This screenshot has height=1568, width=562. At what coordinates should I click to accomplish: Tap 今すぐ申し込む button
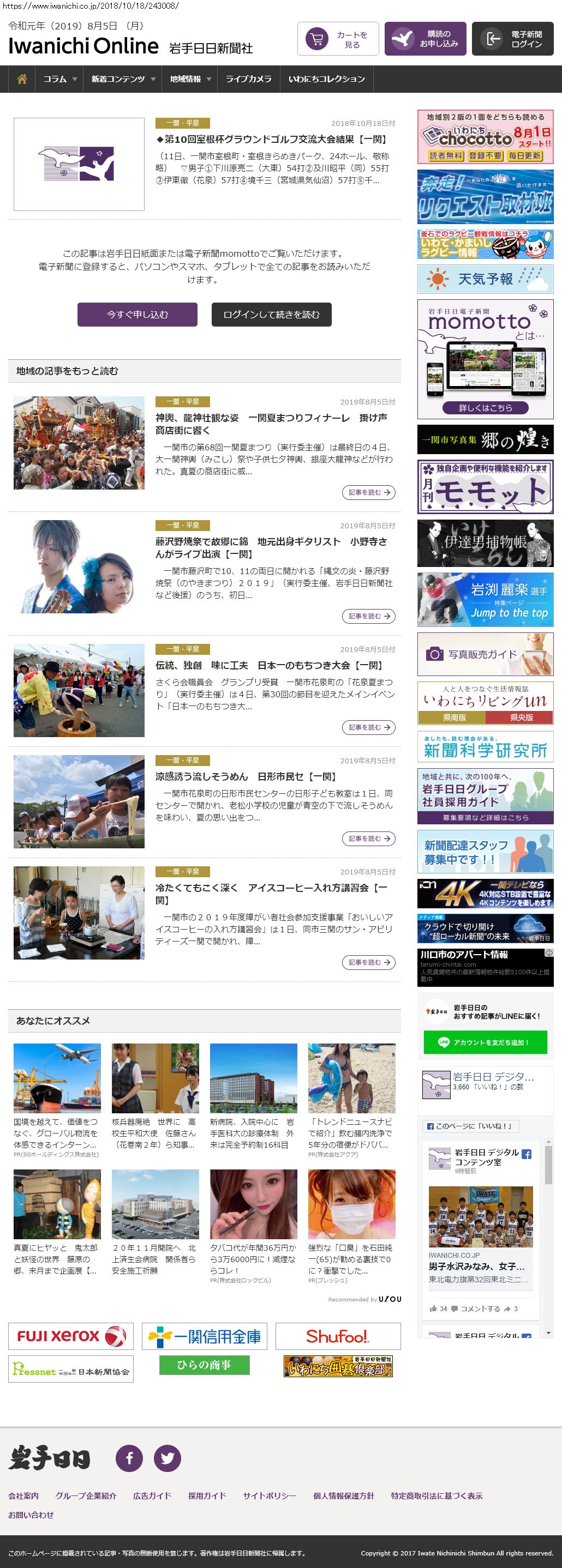(137, 314)
